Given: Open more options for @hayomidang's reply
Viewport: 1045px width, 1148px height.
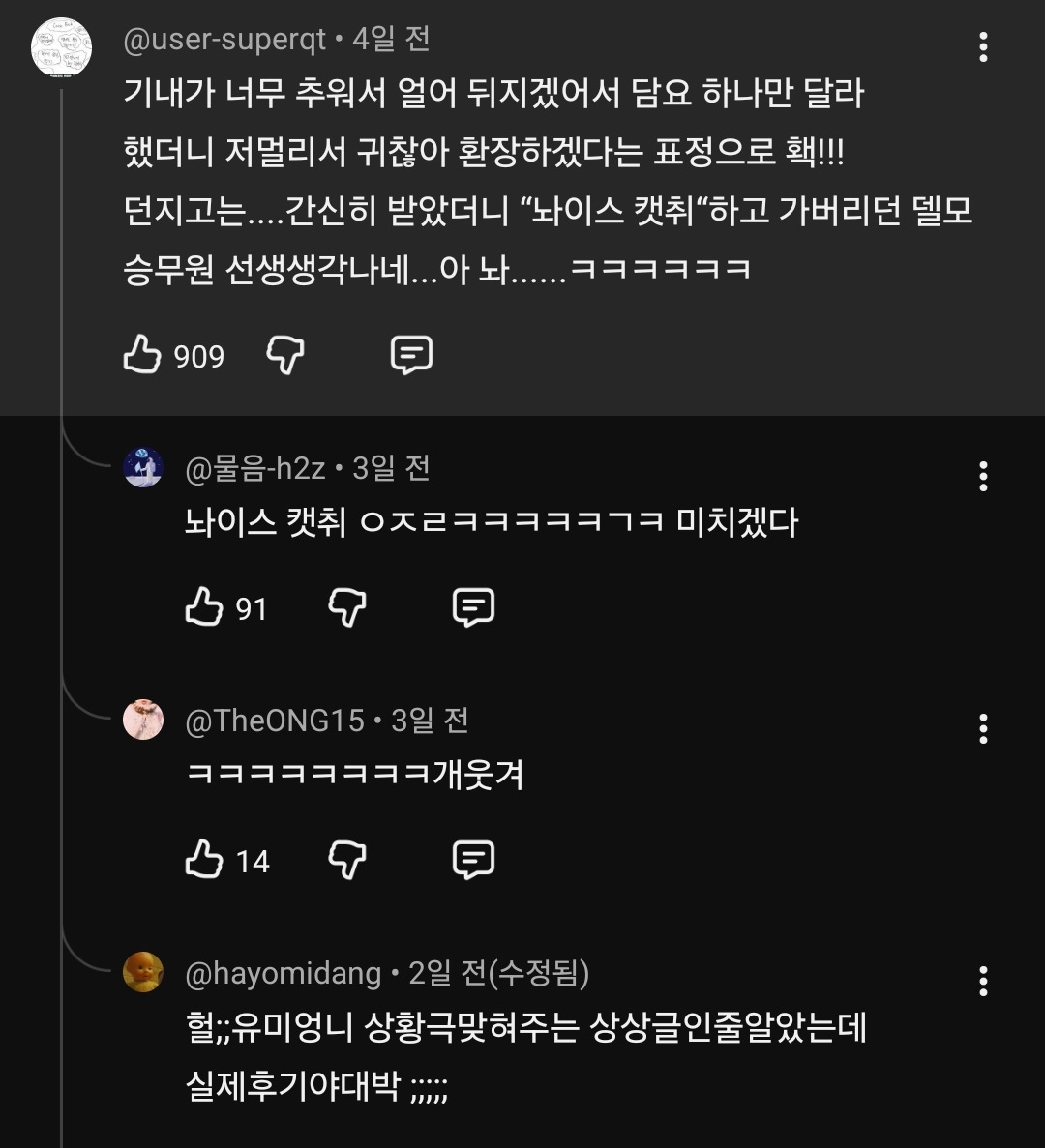Looking at the screenshot, I should pos(983,981).
